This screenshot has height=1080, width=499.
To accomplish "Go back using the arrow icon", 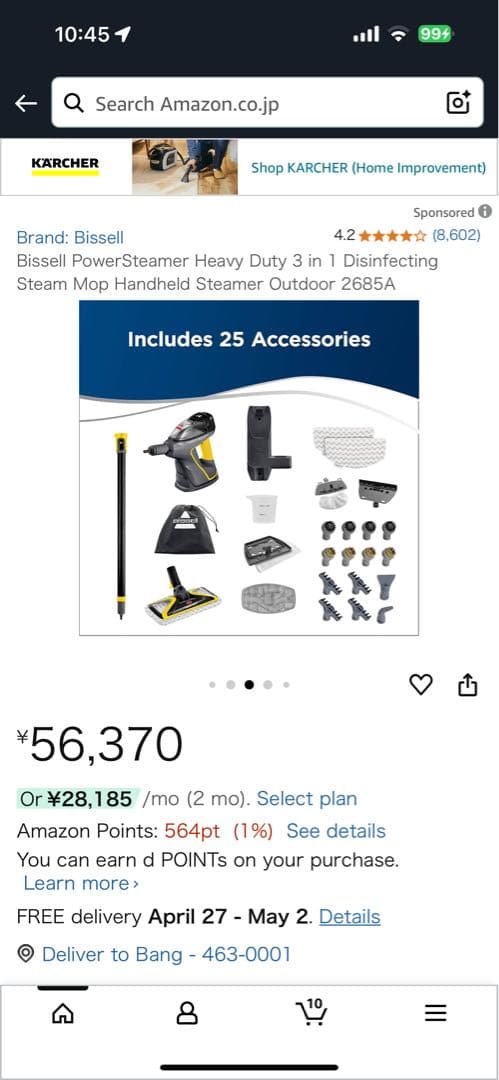I will coord(26,103).
